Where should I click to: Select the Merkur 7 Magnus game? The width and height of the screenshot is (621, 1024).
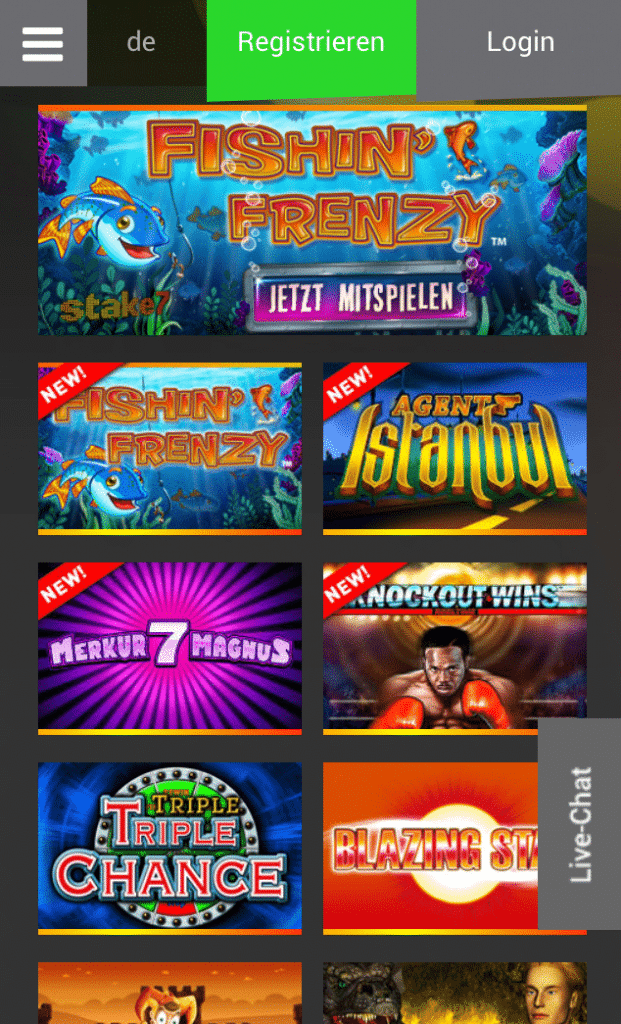[170, 648]
